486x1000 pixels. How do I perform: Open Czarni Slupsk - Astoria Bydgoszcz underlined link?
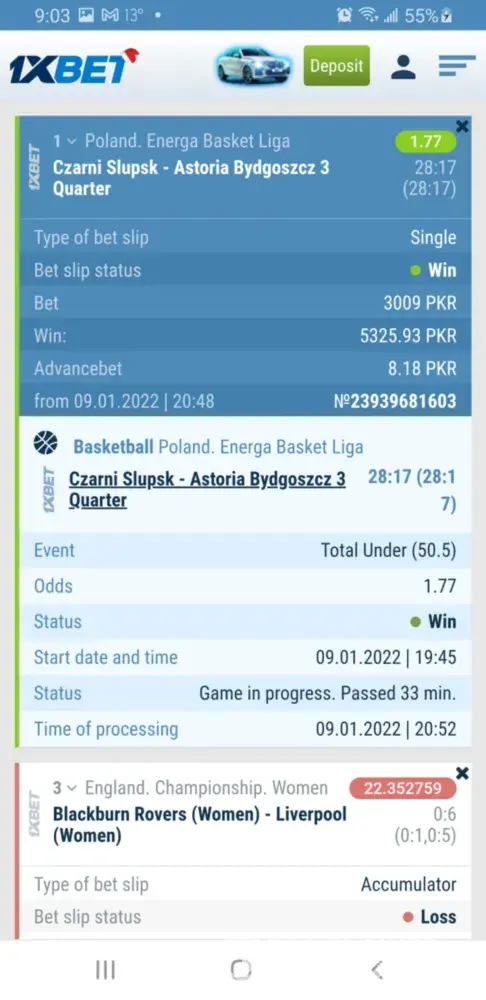[207, 489]
